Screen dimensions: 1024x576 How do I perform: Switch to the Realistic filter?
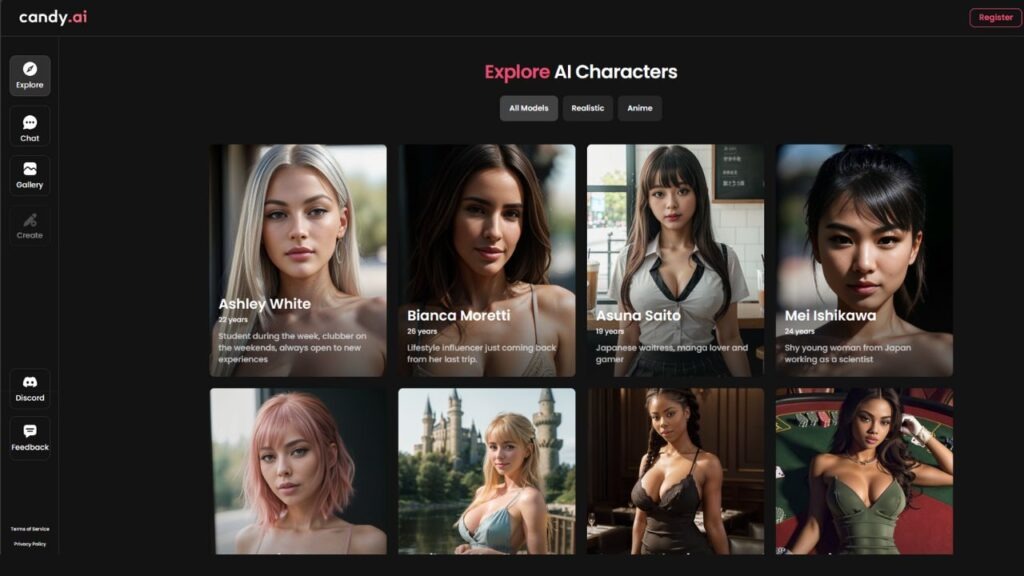pos(588,108)
